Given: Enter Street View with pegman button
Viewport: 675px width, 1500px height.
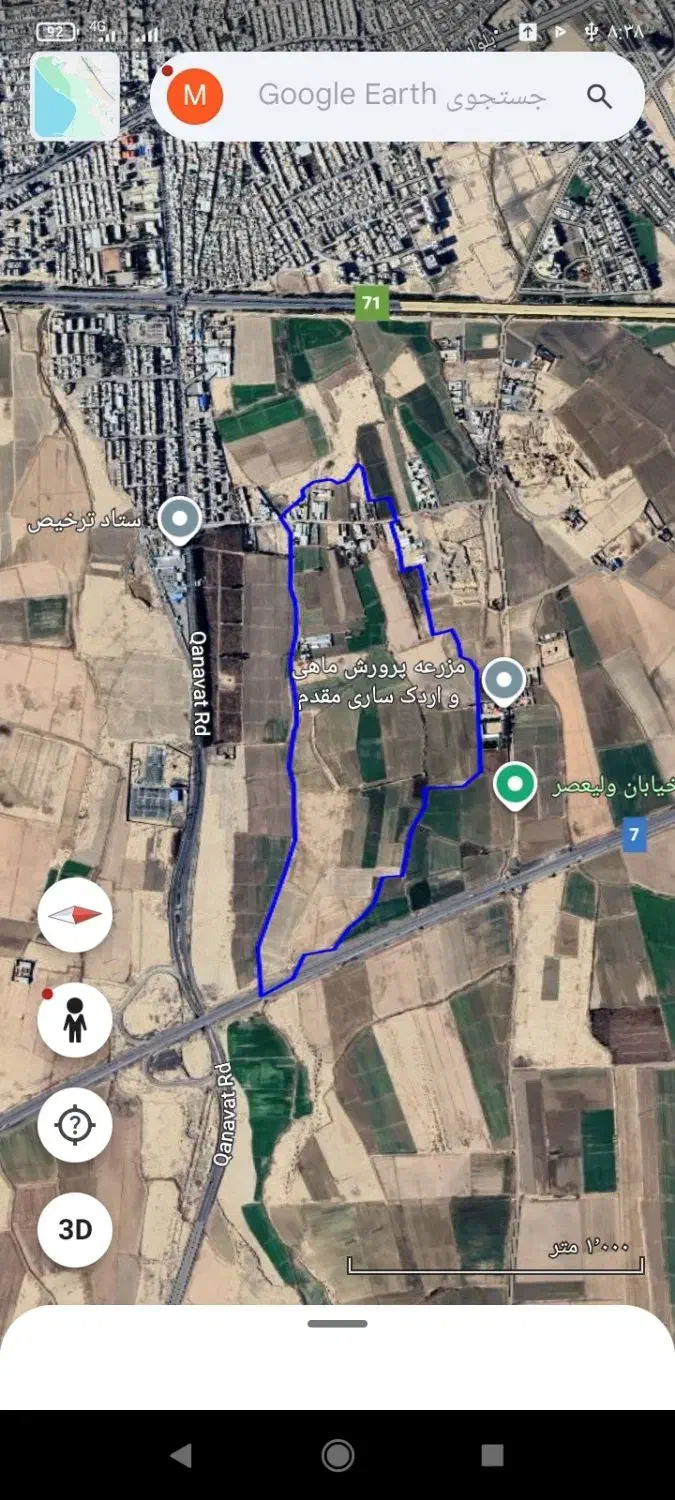Looking at the screenshot, I should click(x=75, y=1020).
